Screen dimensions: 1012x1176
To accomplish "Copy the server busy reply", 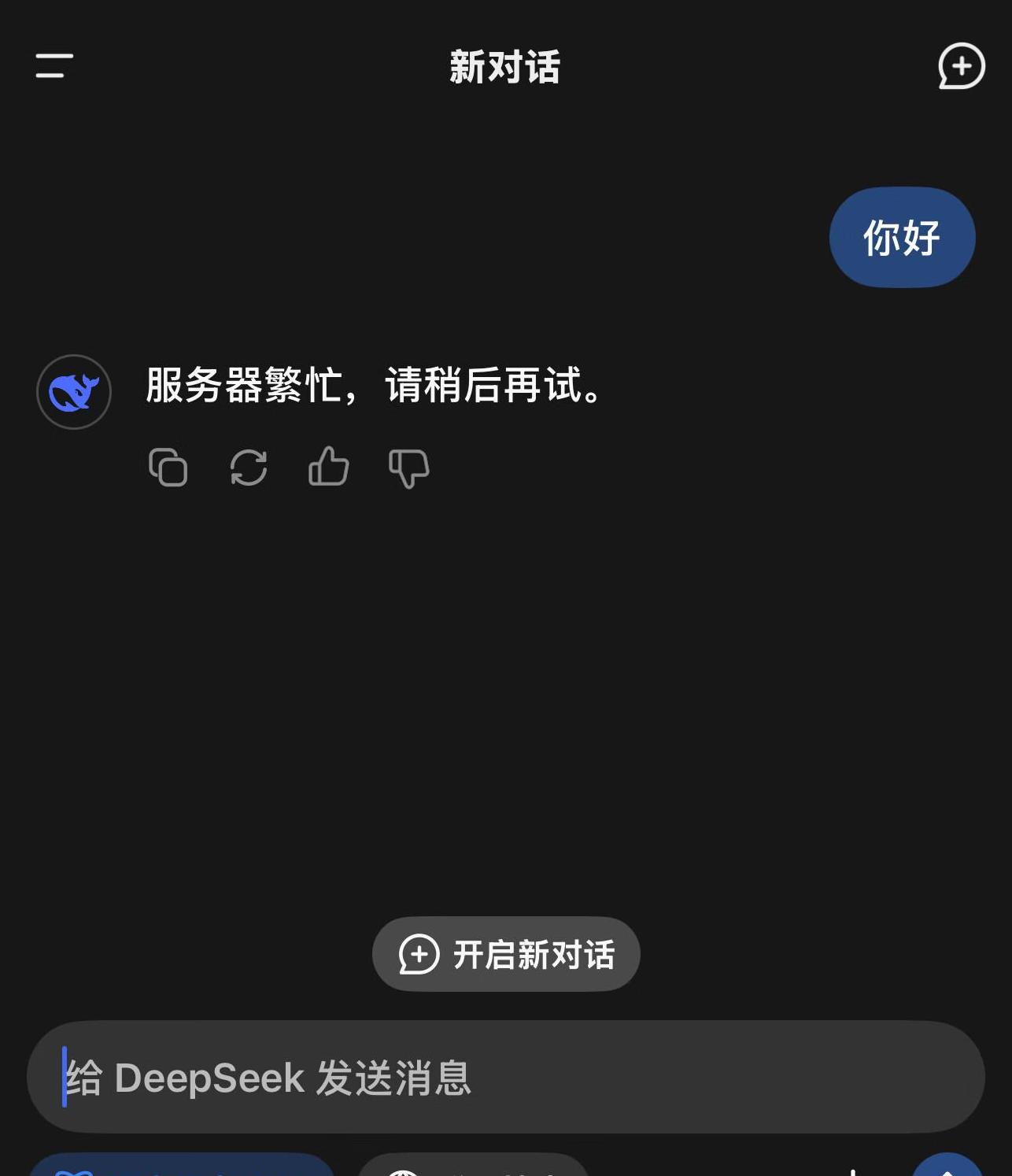I will [x=168, y=468].
